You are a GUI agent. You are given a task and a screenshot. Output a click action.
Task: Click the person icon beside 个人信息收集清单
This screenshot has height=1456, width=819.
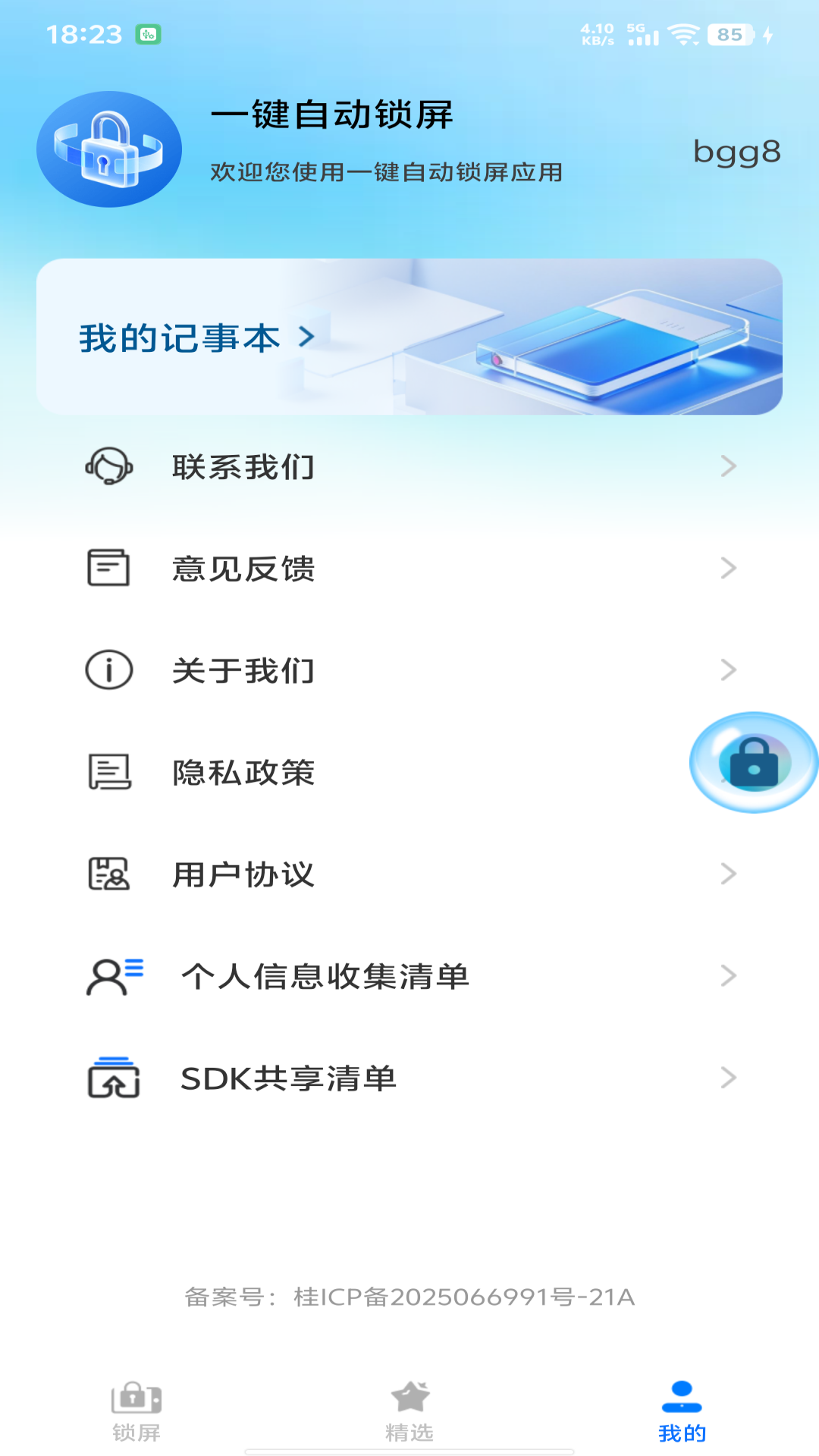(x=110, y=976)
